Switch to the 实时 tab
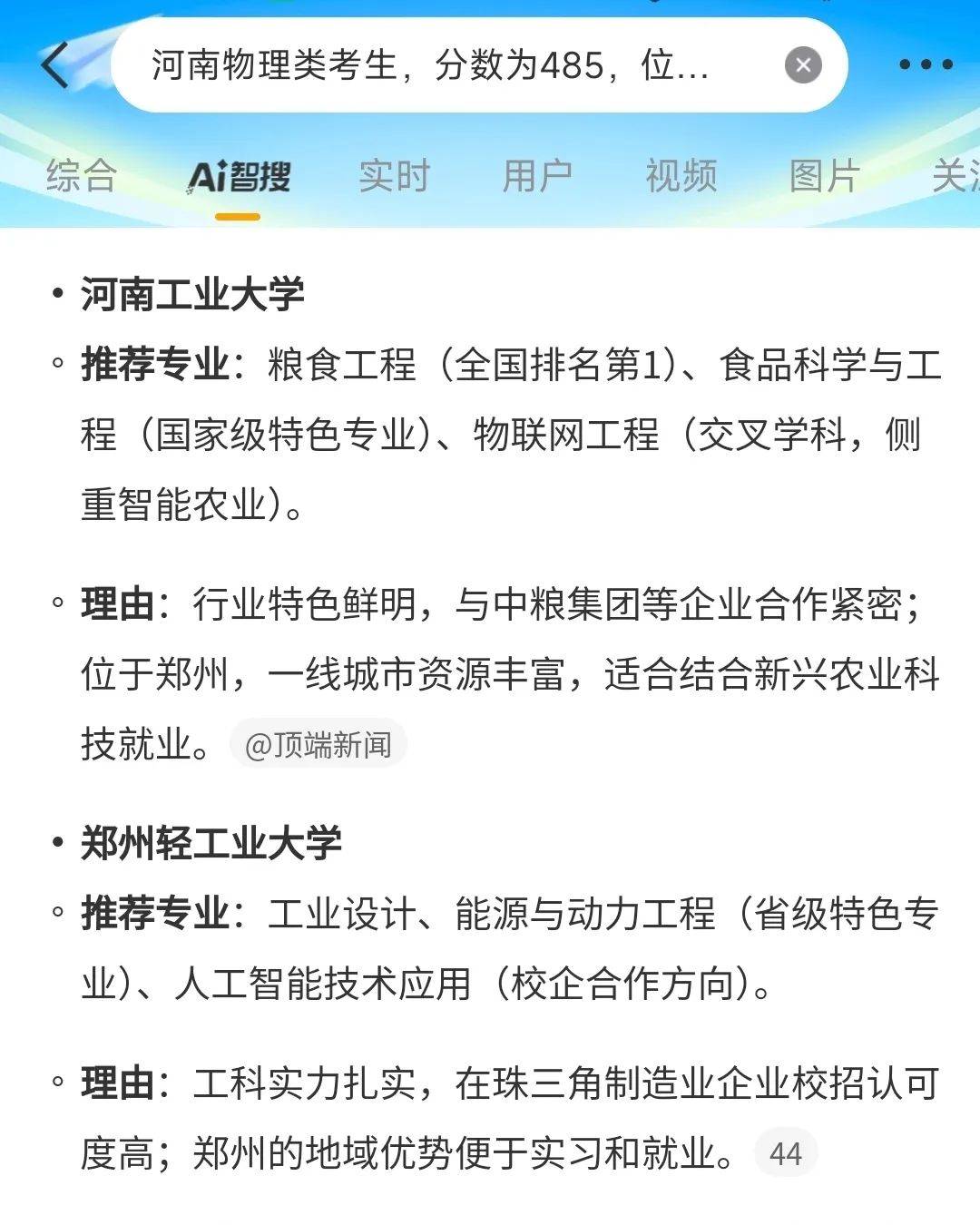980x1225 pixels. [394, 176]
